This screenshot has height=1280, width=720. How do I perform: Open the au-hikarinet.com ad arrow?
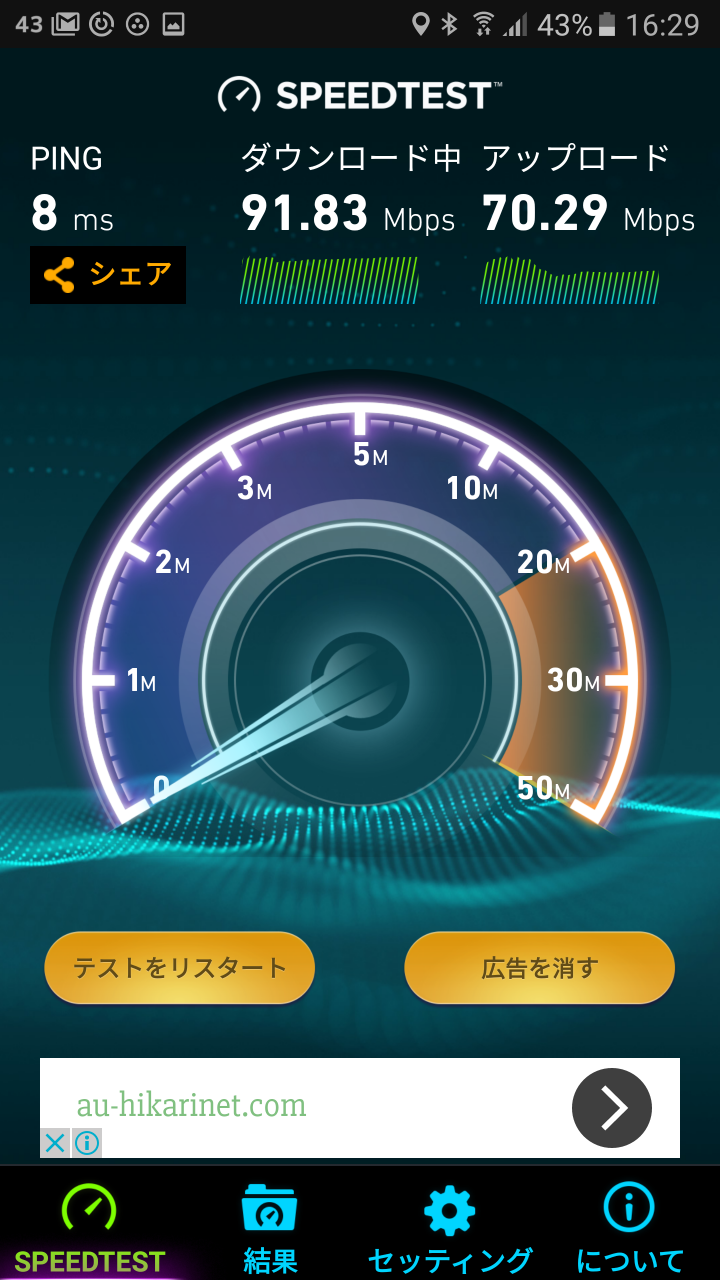click(612, 1108)
